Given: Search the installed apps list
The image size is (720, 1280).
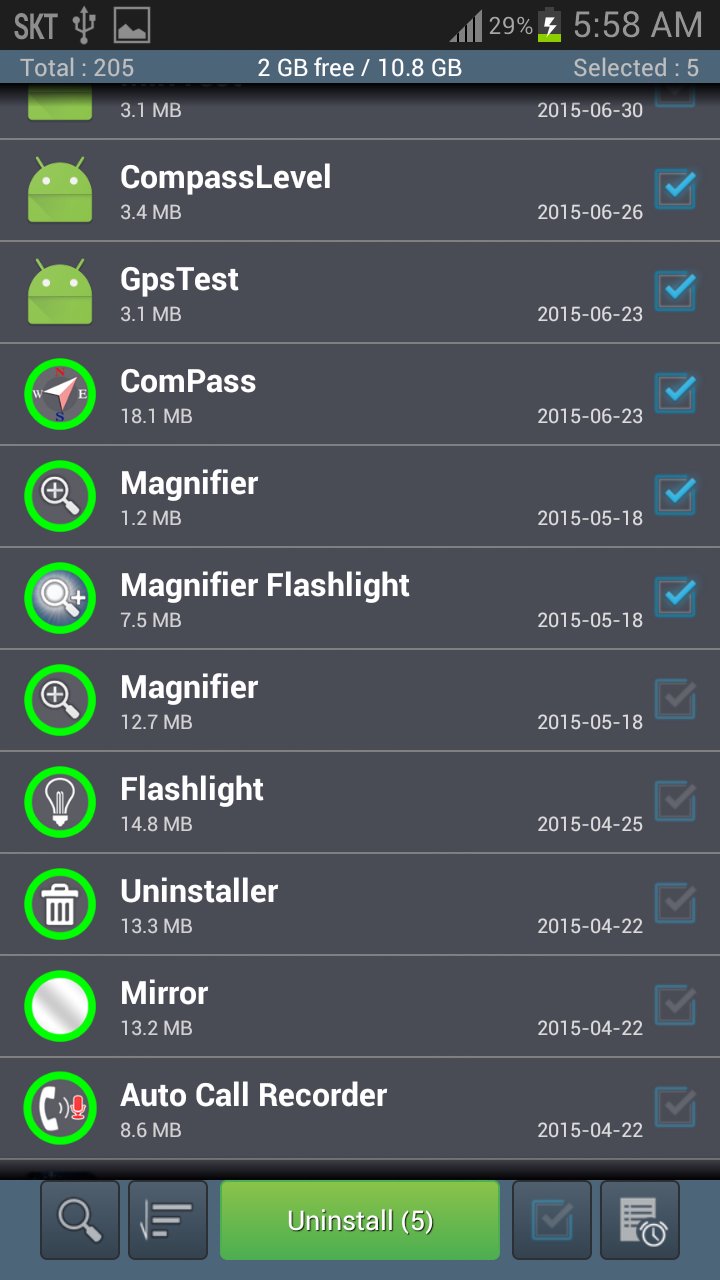Looking at the screenshot, I should [x=79, y=1219].
